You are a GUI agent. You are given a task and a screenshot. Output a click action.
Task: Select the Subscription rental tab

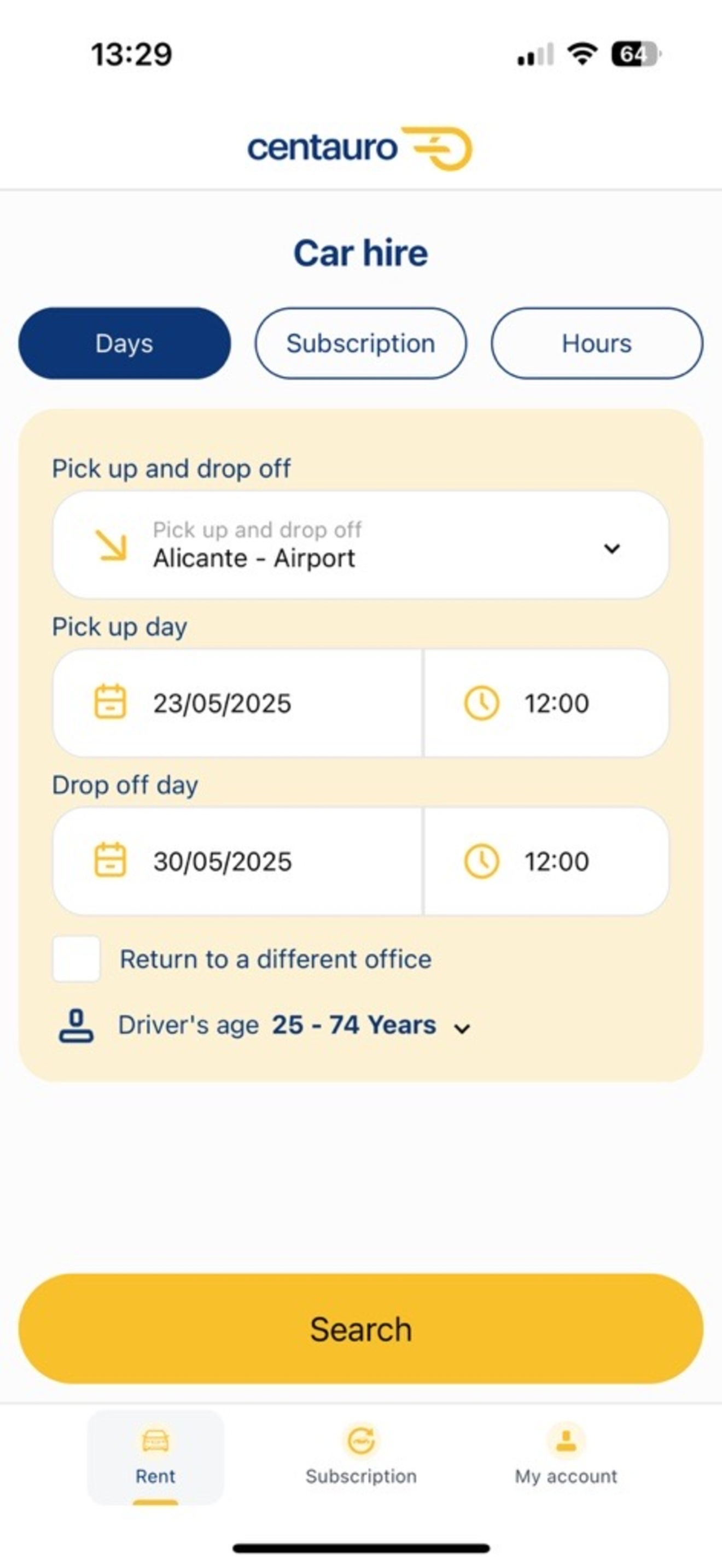pos(360,343)
